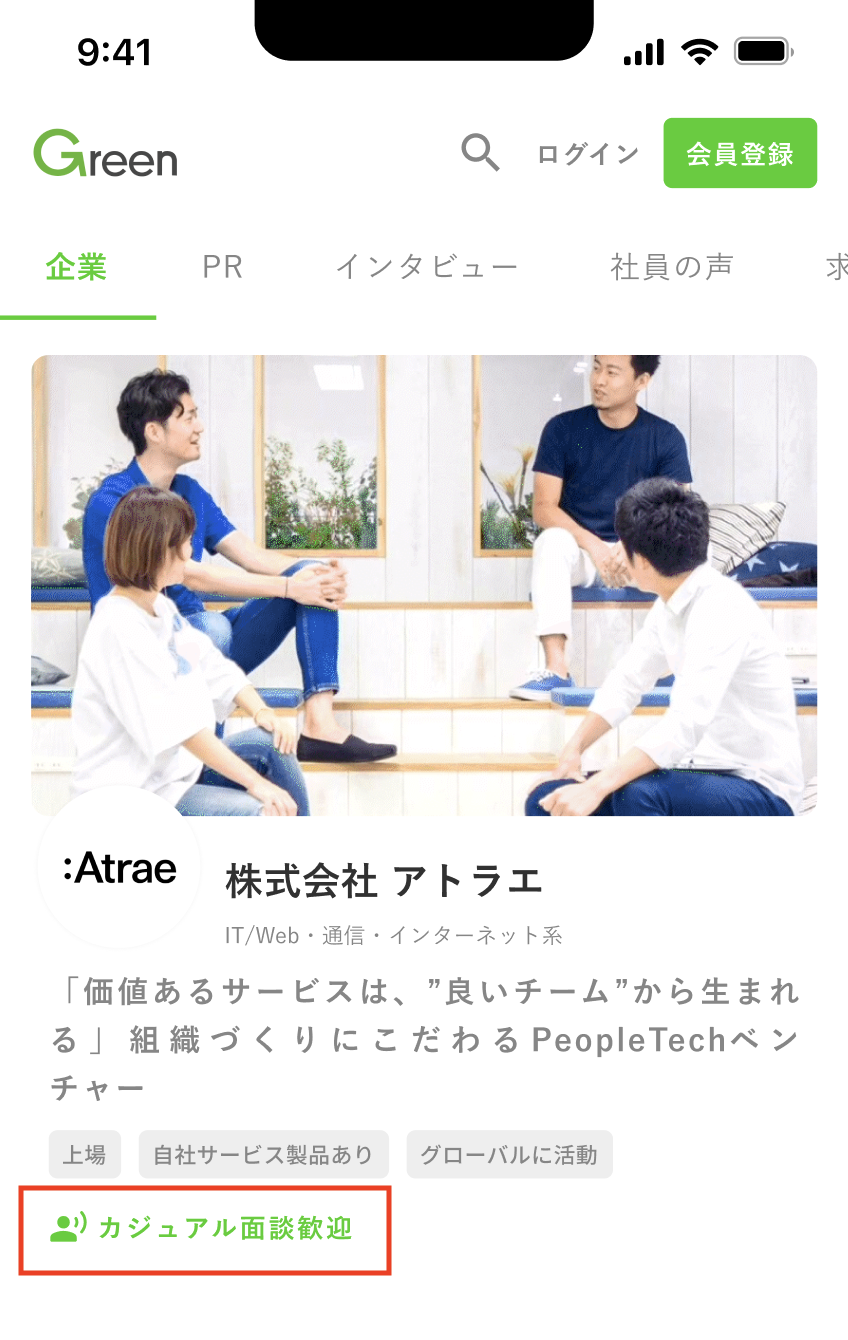Tap the 上場 tag chip
The image size is (848, 1340).
(x=85, y=1155)
